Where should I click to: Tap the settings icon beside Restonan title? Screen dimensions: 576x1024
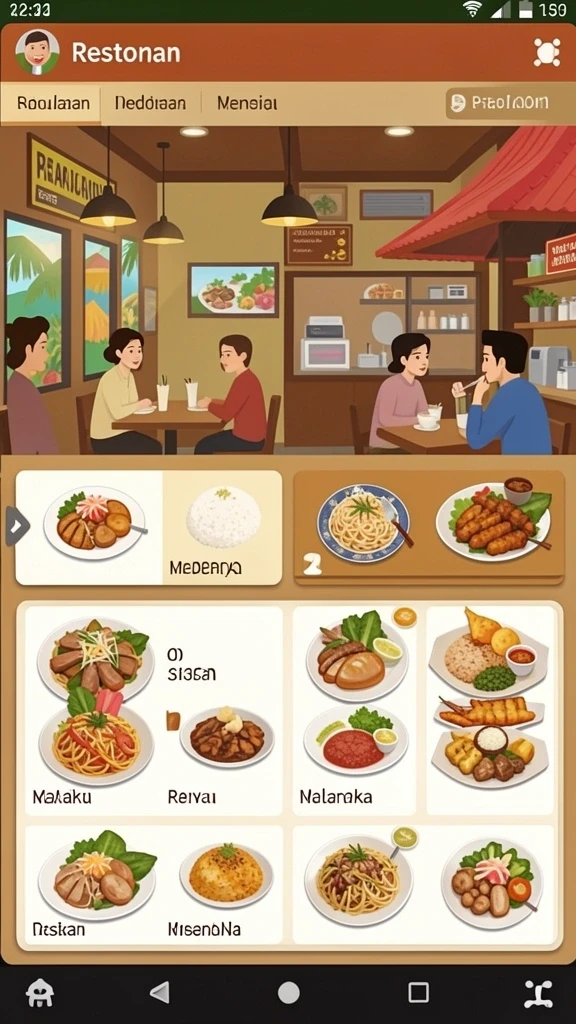(547, 52)
